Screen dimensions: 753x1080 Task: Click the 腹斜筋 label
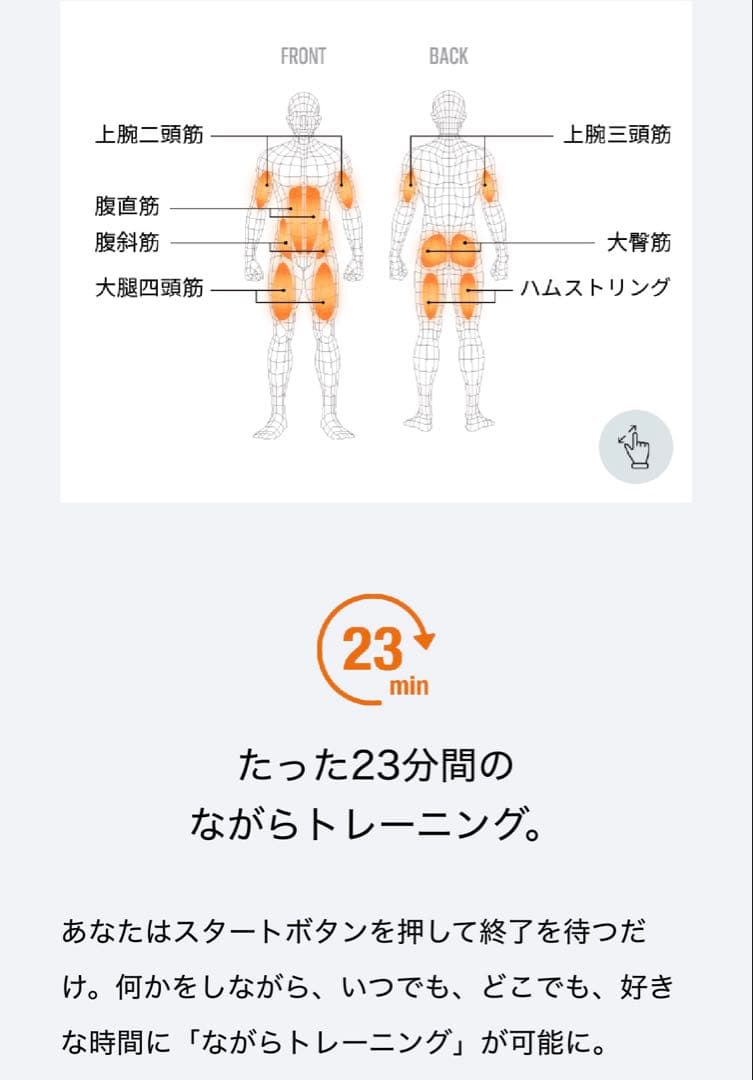[x=129, y=241]
